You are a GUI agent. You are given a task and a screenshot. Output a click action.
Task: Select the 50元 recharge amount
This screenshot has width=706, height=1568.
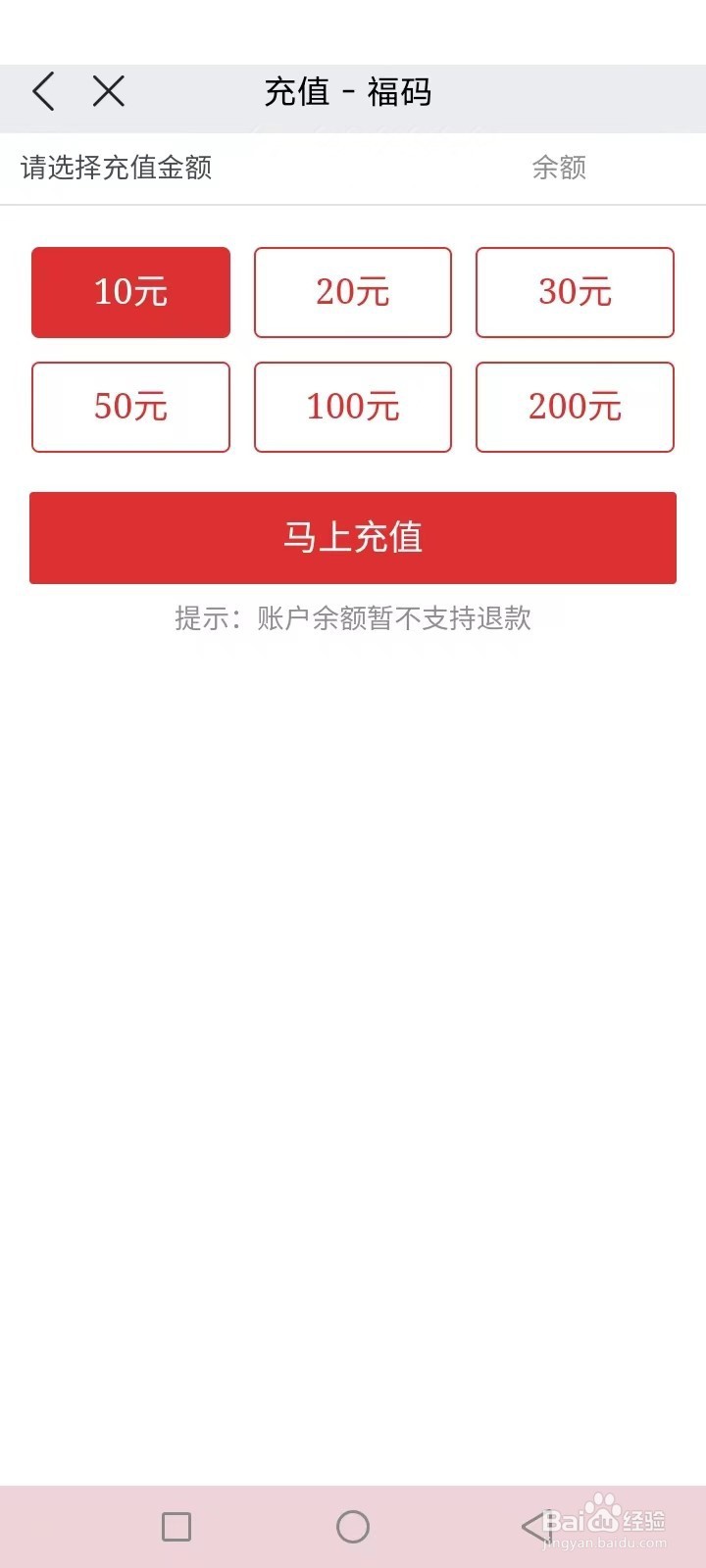pyautogui.click(x=130, y=408)
